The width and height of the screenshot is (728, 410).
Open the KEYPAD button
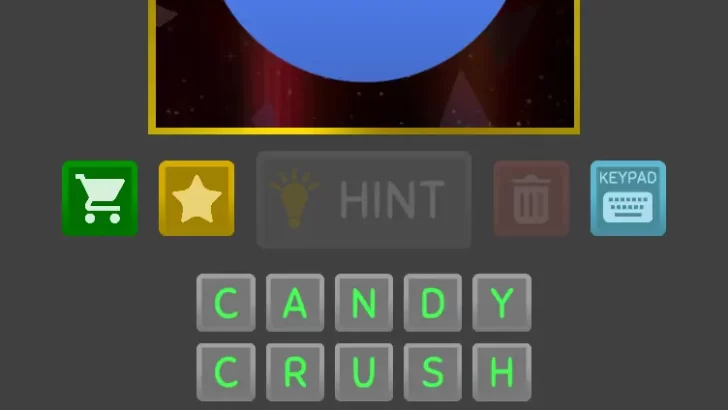[x=628, y=198]
